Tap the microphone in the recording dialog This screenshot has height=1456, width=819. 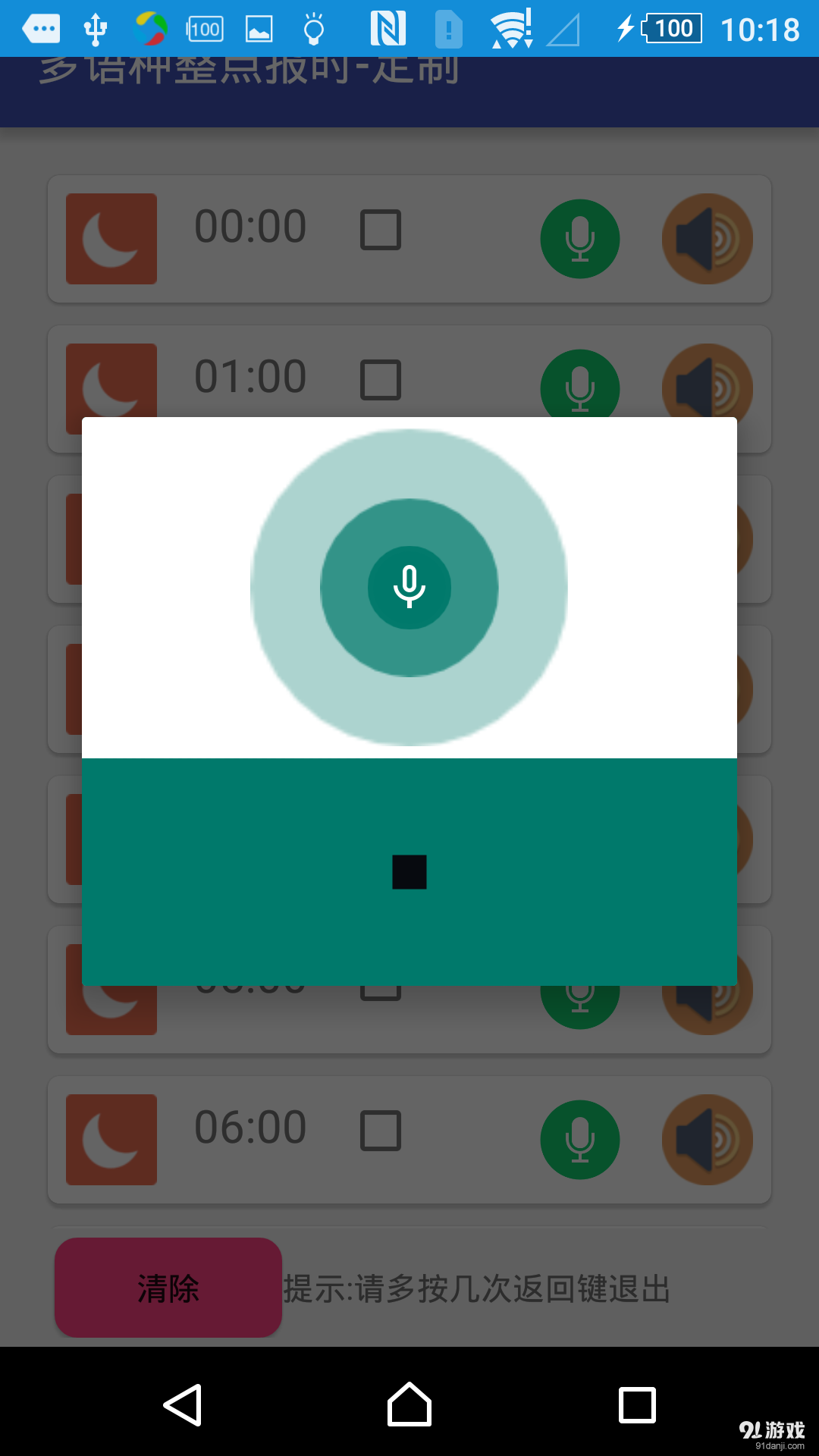click(409, 588)
